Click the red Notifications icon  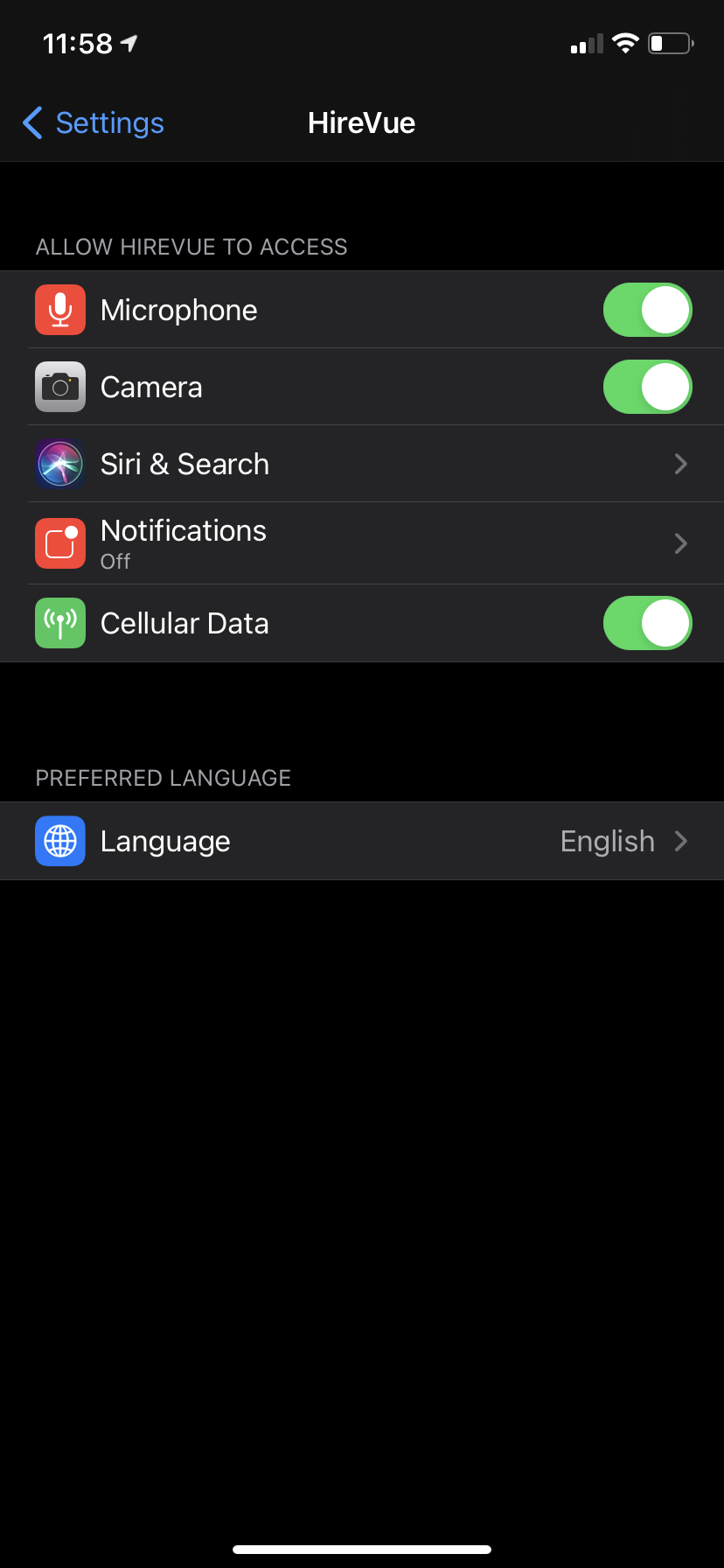(x=59, y=542)
